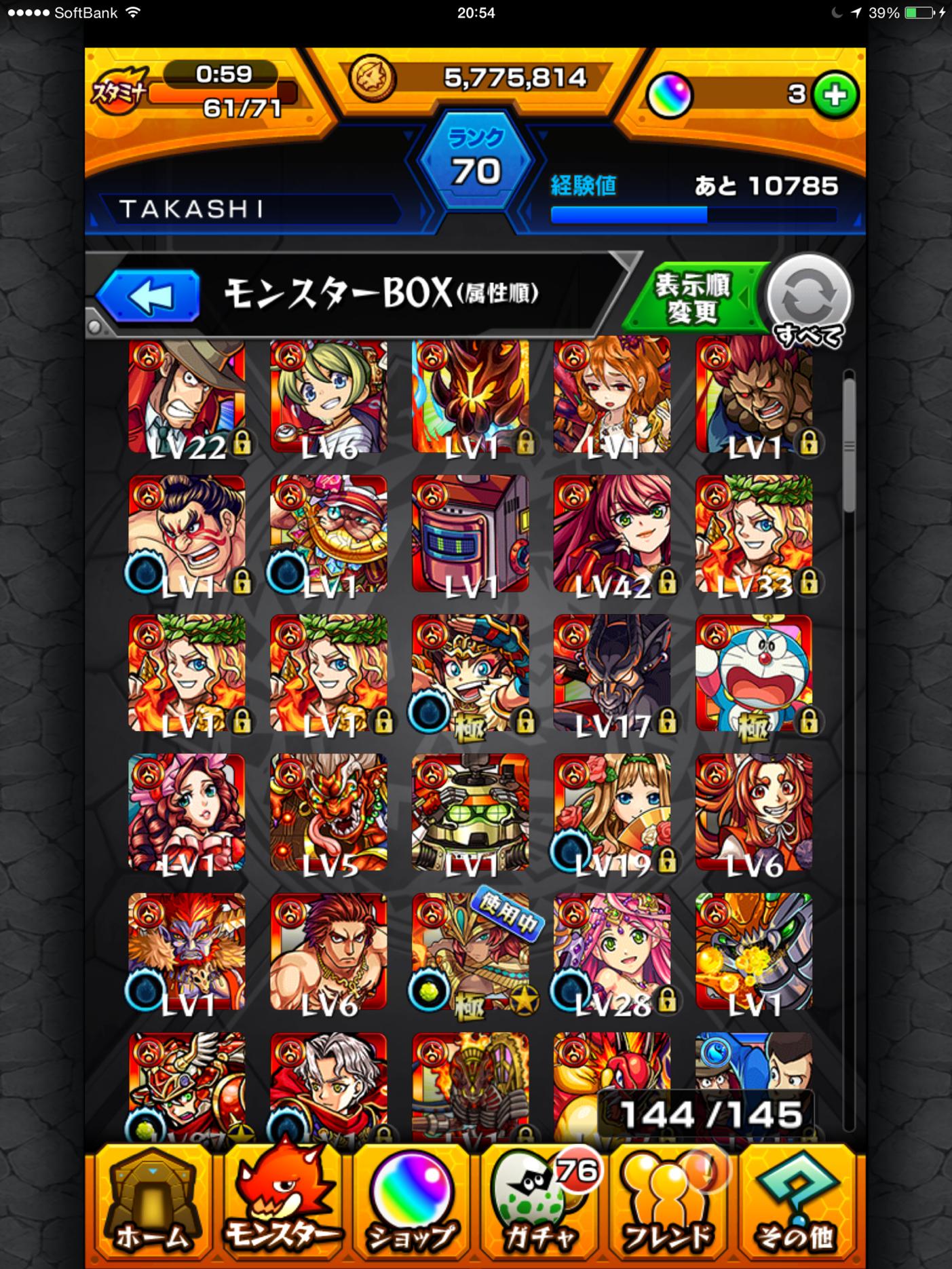
Task: Switch to the モンスター tab
Action: click(282, 1202)
